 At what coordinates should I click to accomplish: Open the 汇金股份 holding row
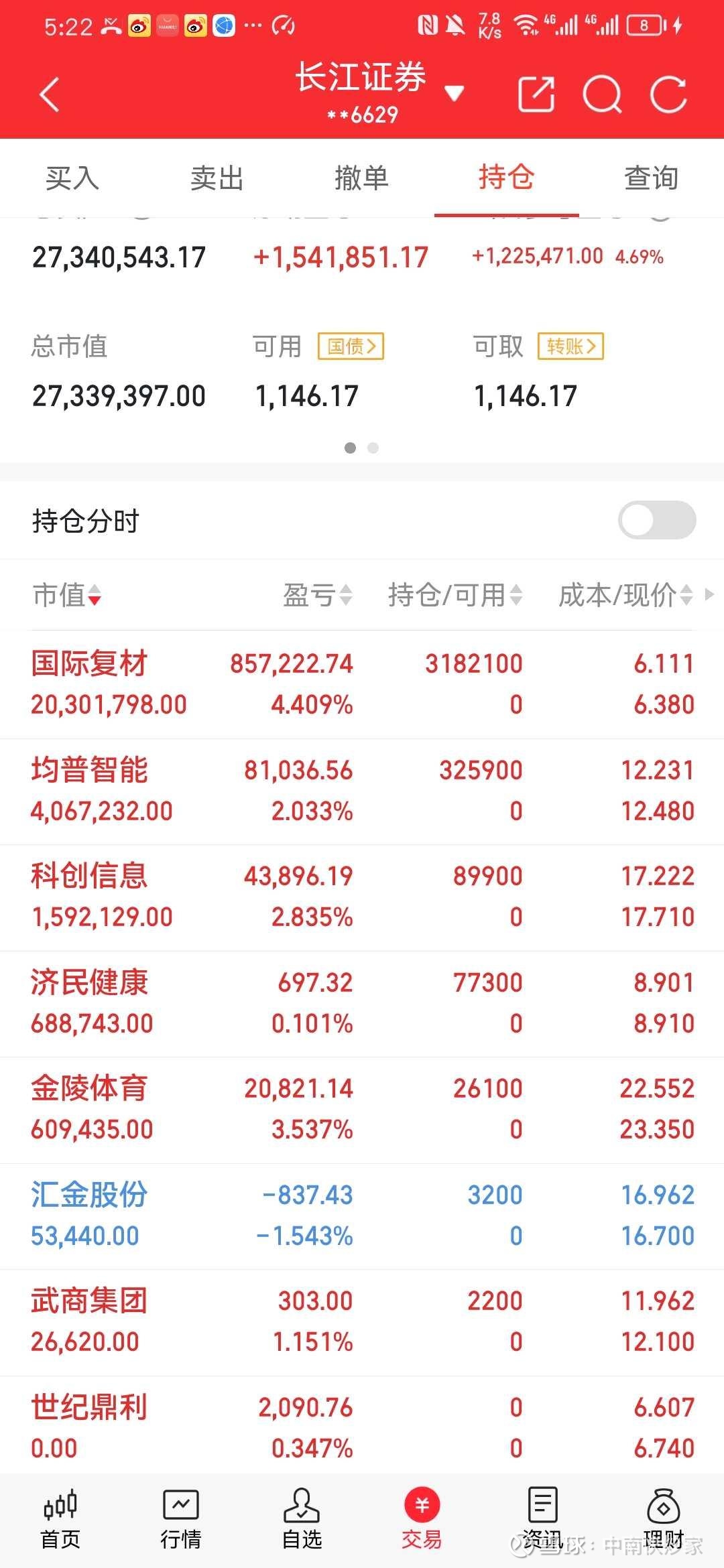[x=362, y=1216]
